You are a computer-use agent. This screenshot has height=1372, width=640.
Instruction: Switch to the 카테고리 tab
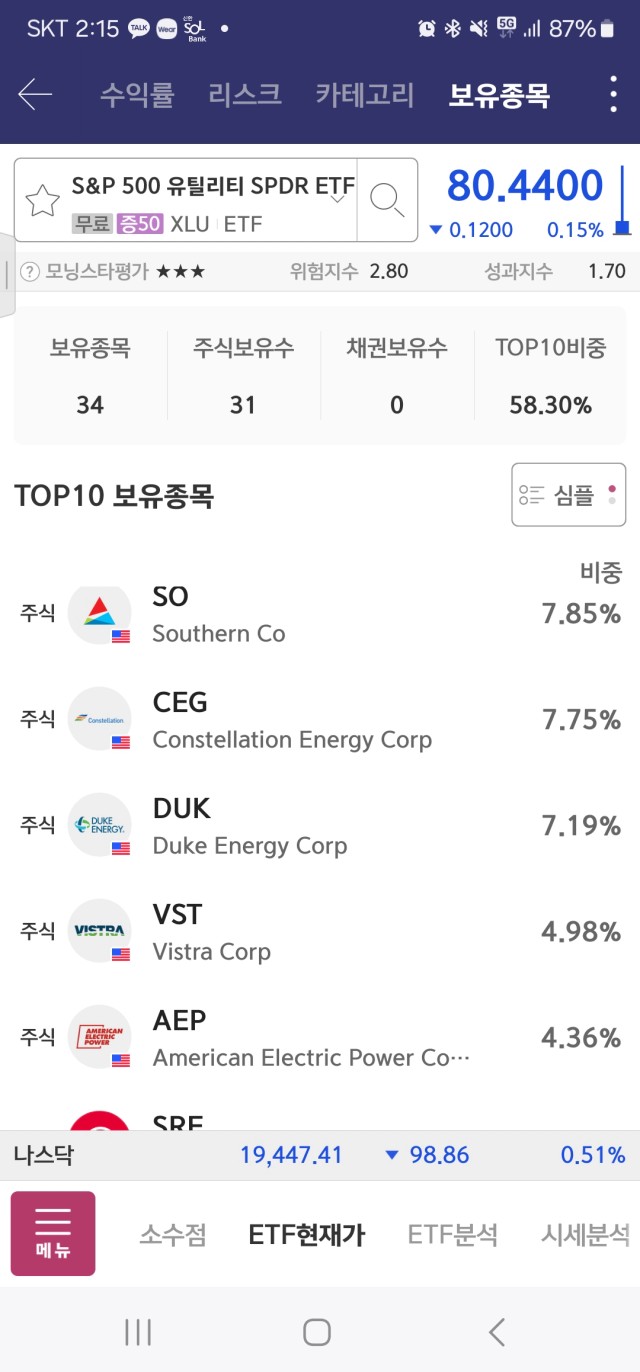pos(365,95)
